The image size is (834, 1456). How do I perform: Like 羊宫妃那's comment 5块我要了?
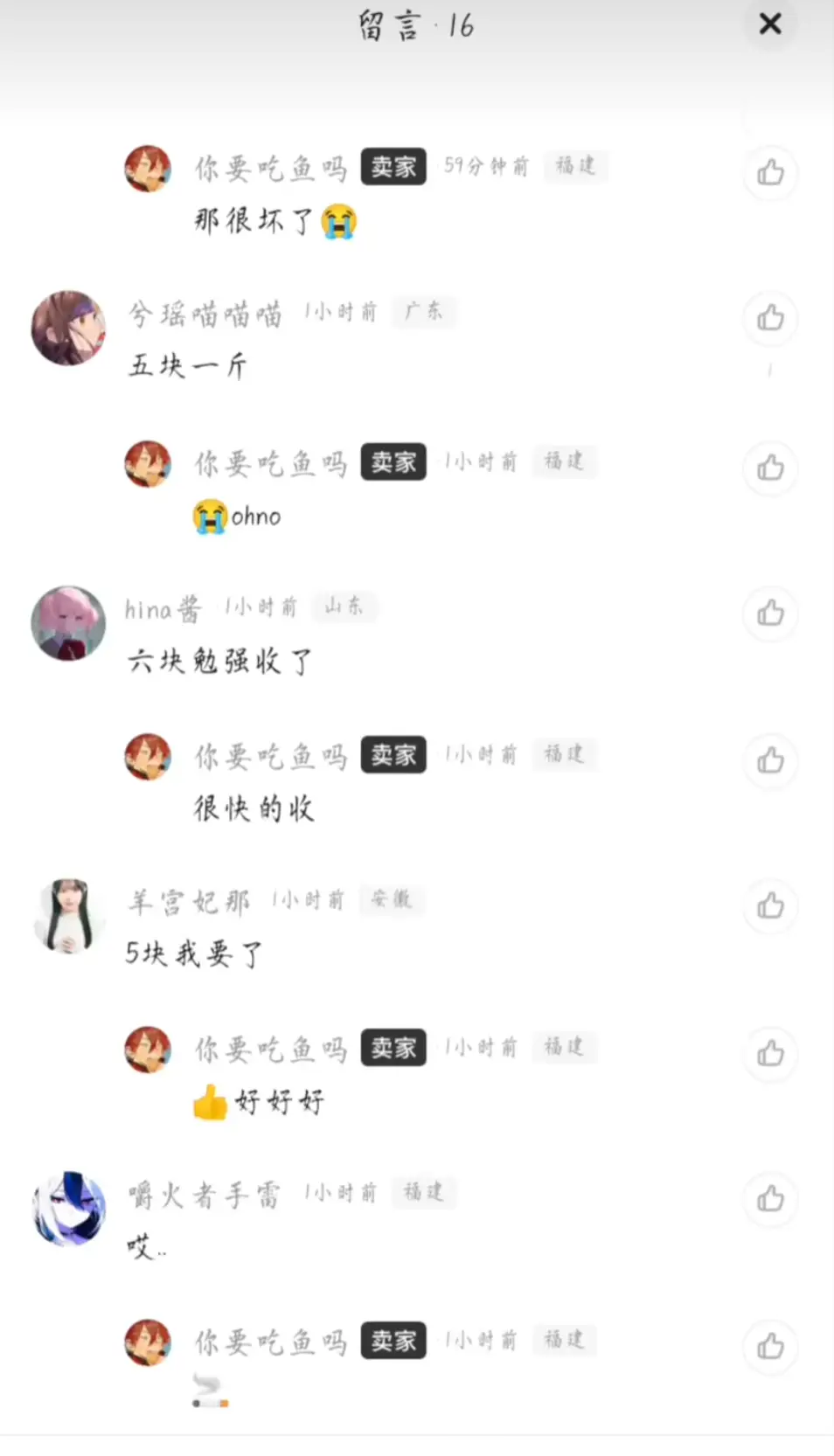point(770,905)
